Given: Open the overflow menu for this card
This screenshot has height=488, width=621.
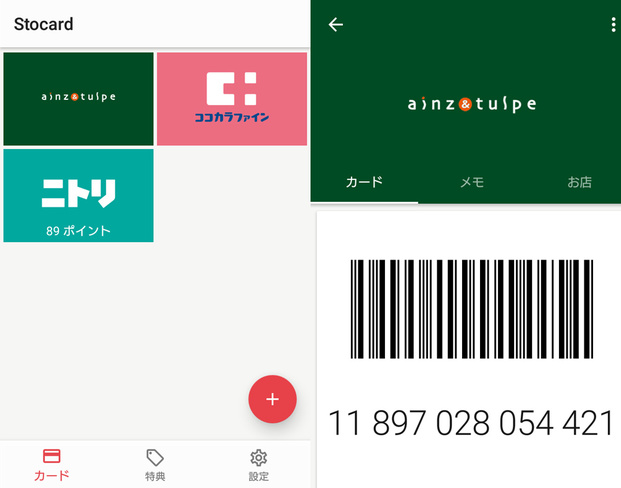Looking at the screenshot, I should tap(612, 25).
